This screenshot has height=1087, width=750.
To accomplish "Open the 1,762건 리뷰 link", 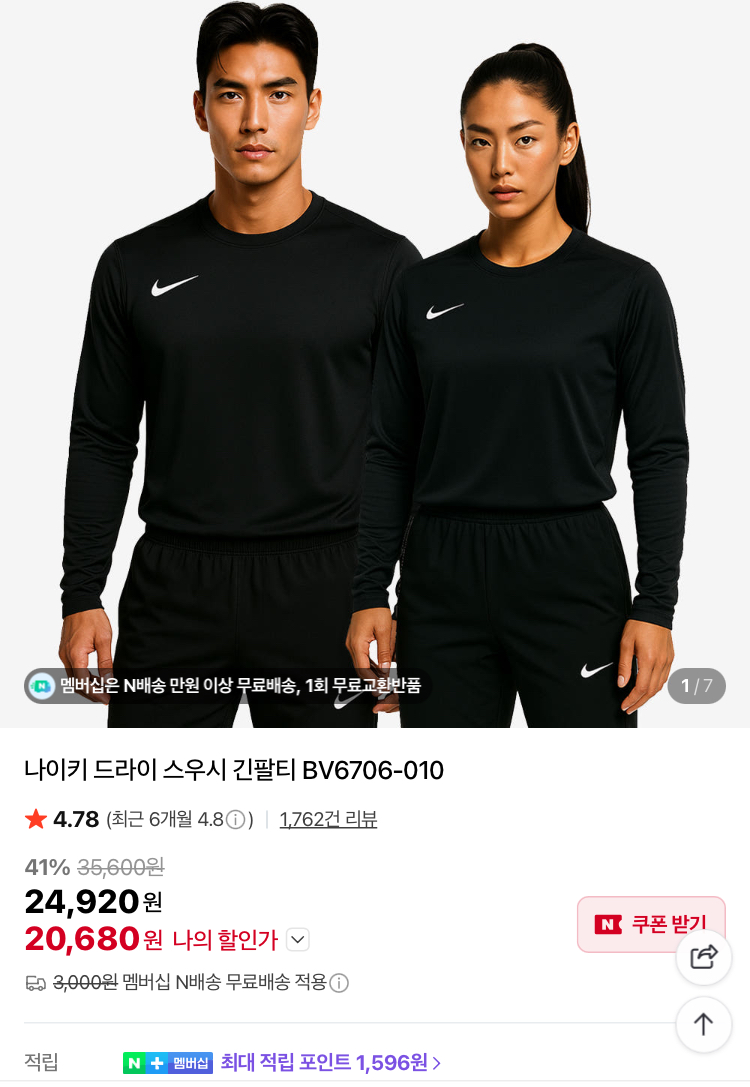I will [x=328, y=819].
